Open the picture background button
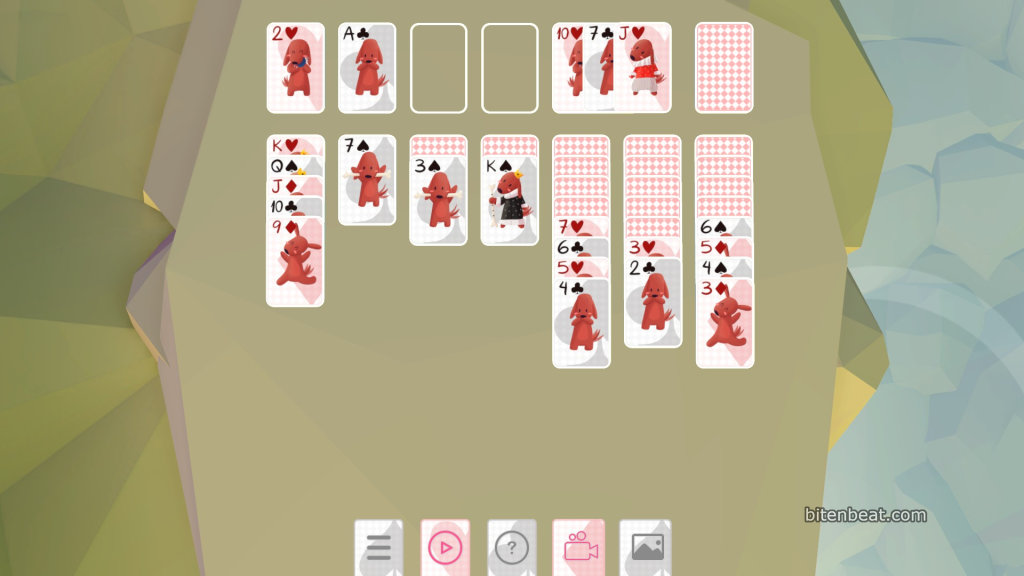This screenshot has width=1024, height=576. click(645, 548)
